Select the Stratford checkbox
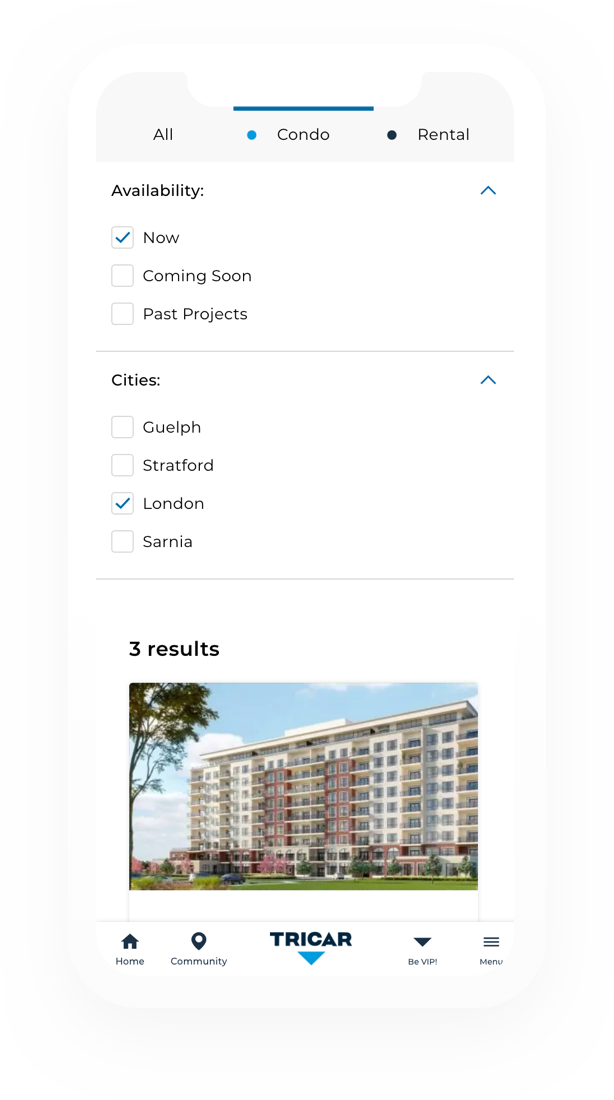The image size is (614, 1100). click(122, 466)
